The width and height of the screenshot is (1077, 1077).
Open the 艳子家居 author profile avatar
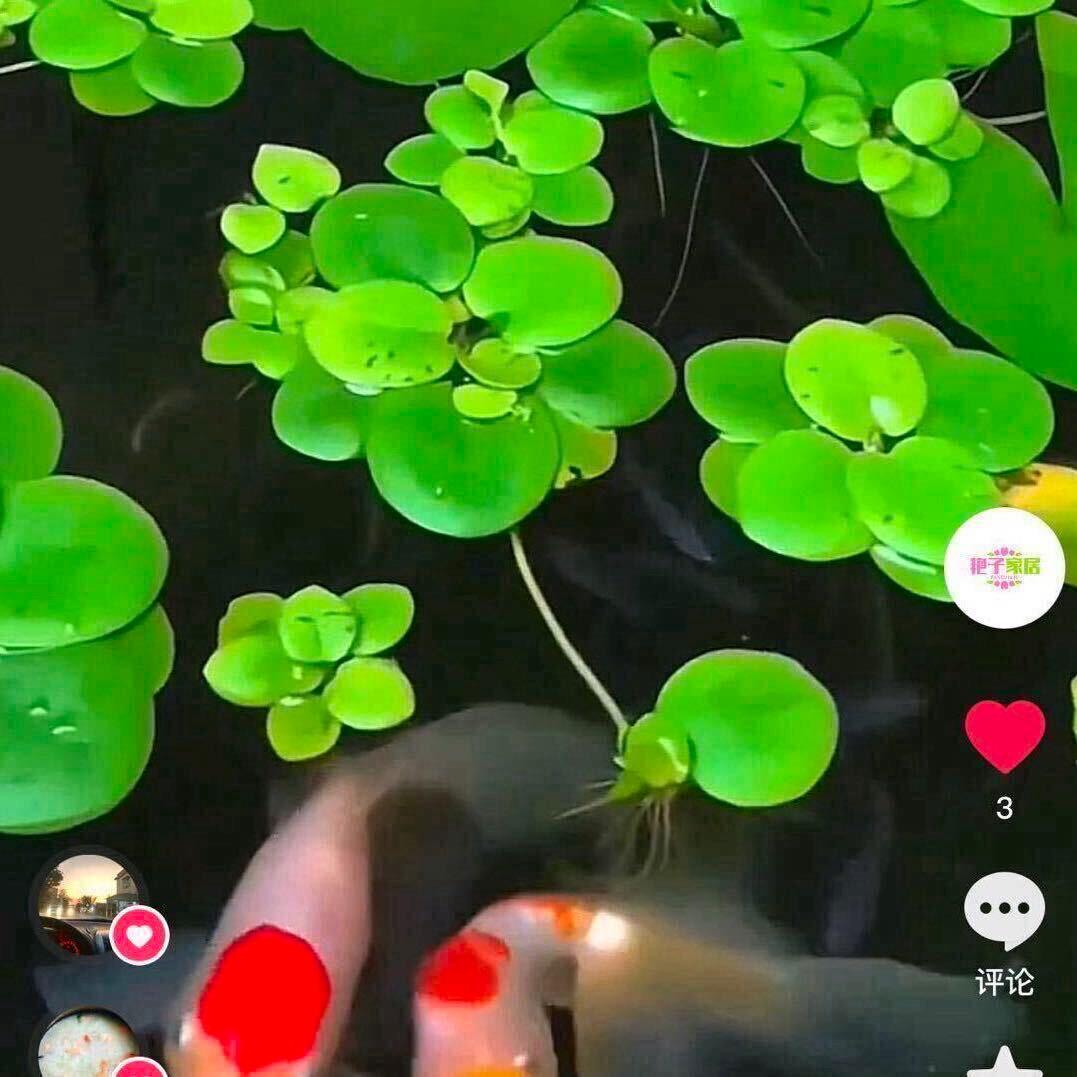(x=1004, y=567)
